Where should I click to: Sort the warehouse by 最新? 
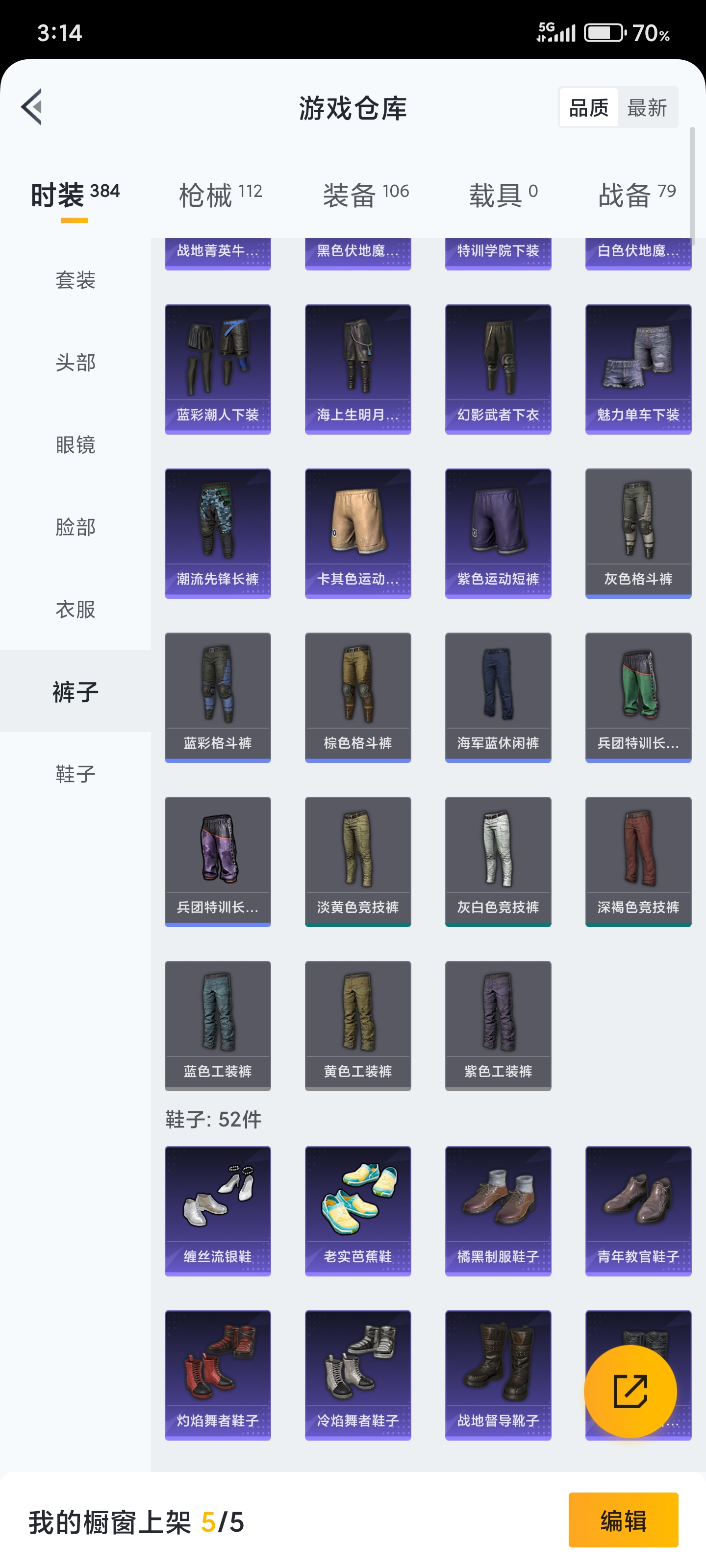[646, 108]
